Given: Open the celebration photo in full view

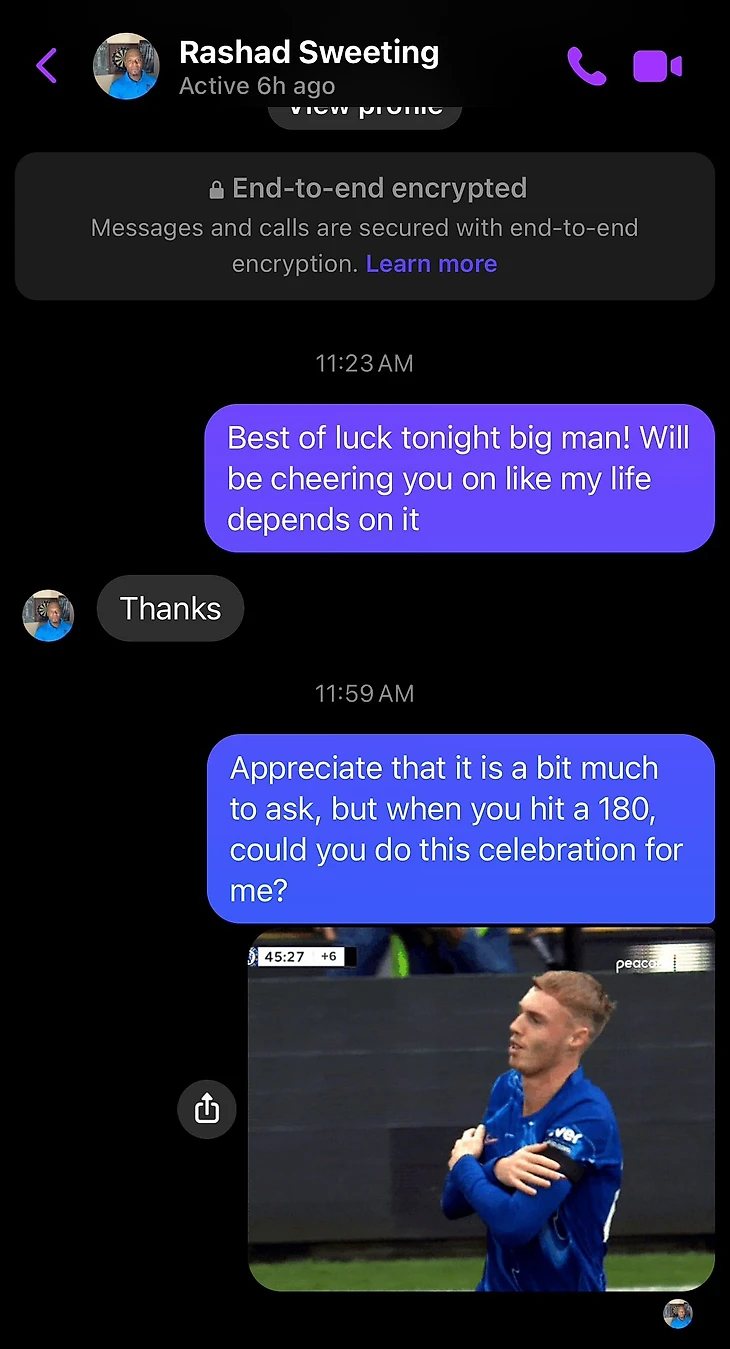Looking at the screenshot, I should (481, 1108).
